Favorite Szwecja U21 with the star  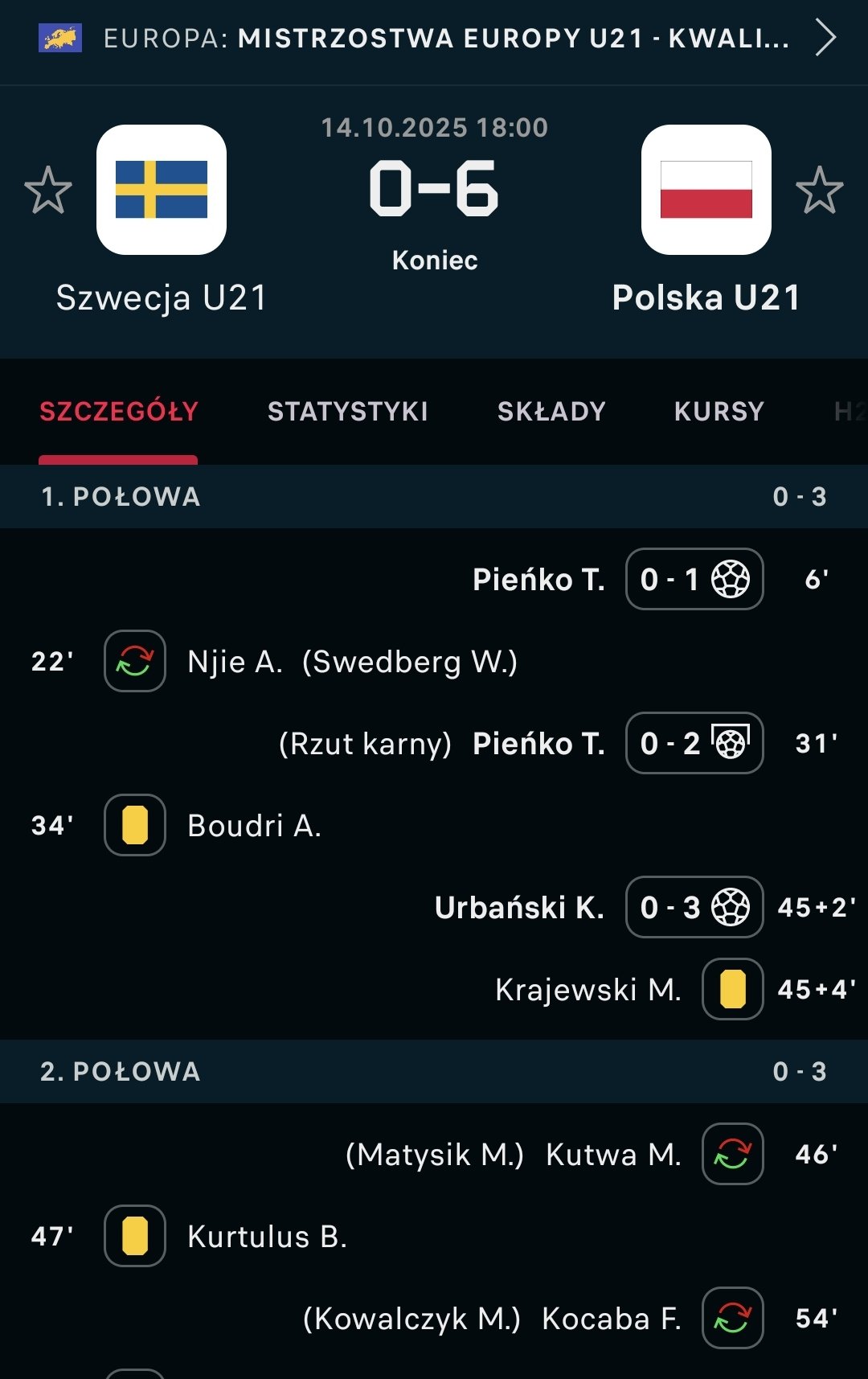(x=48, y=191)
